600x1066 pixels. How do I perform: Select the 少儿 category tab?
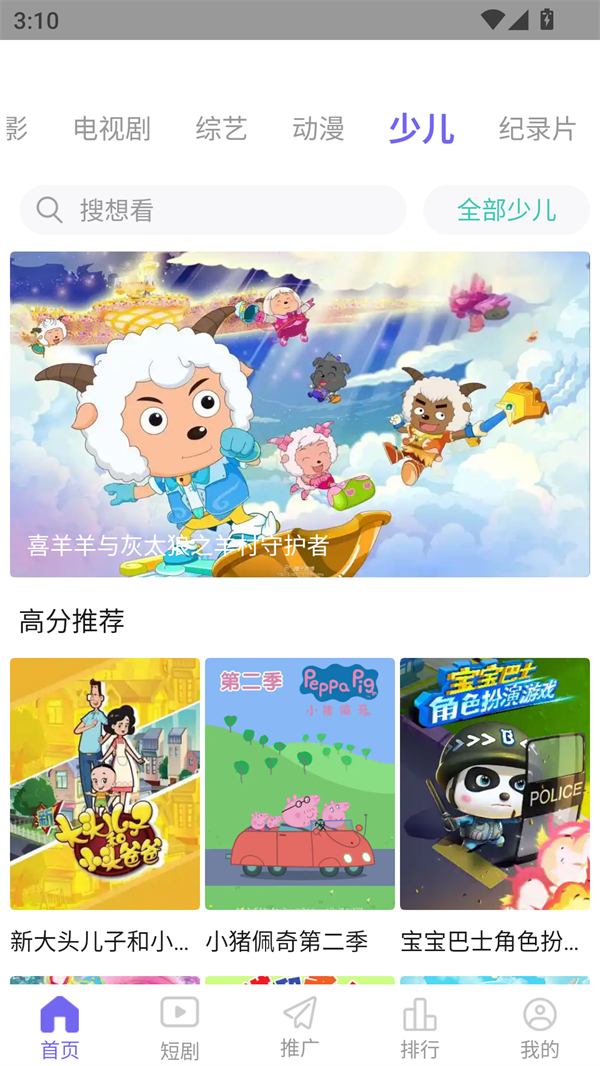[x=421, y=129]
